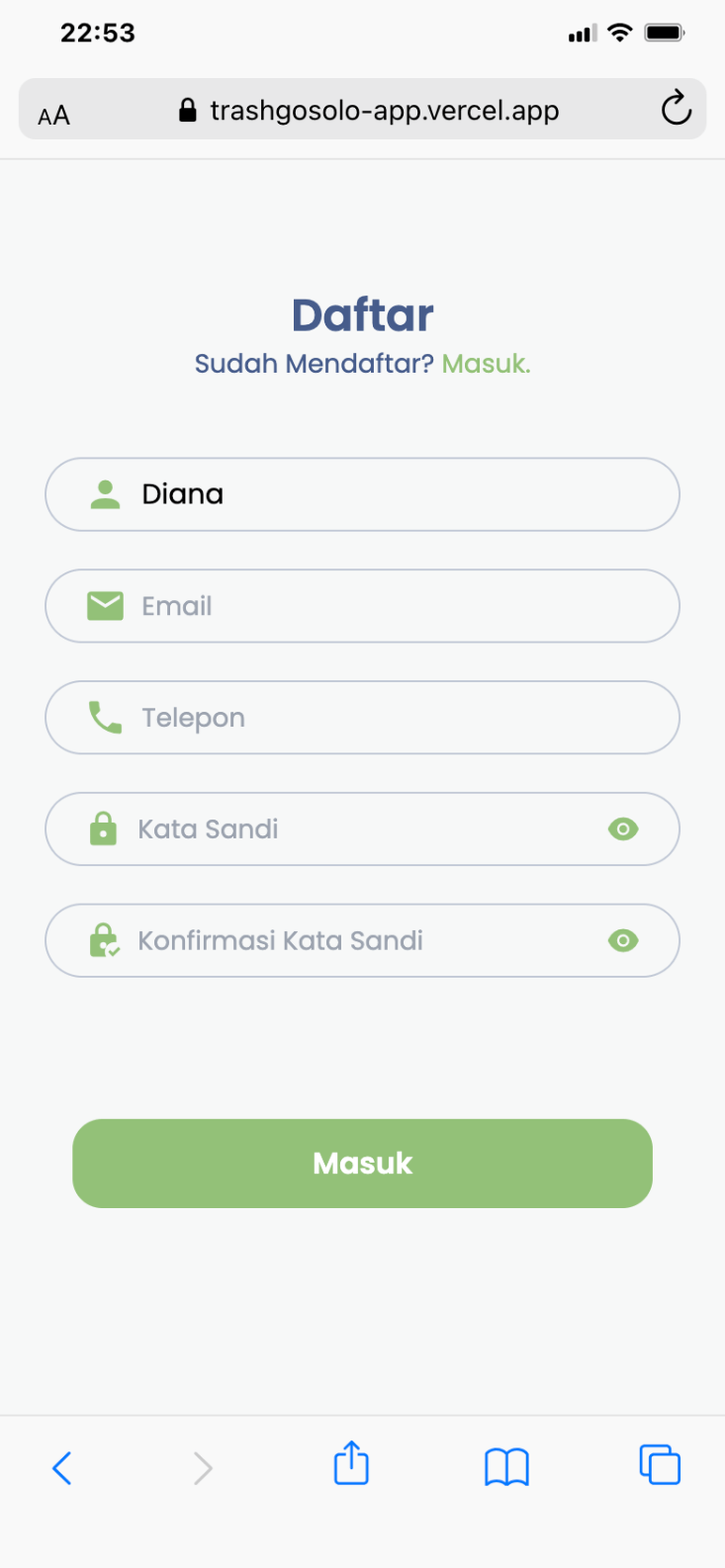The width and height of the screenshot is (725, 1568).
Task: Open the Masuk link beside Sudah Mendaftar
Action: tap(486, 364)
